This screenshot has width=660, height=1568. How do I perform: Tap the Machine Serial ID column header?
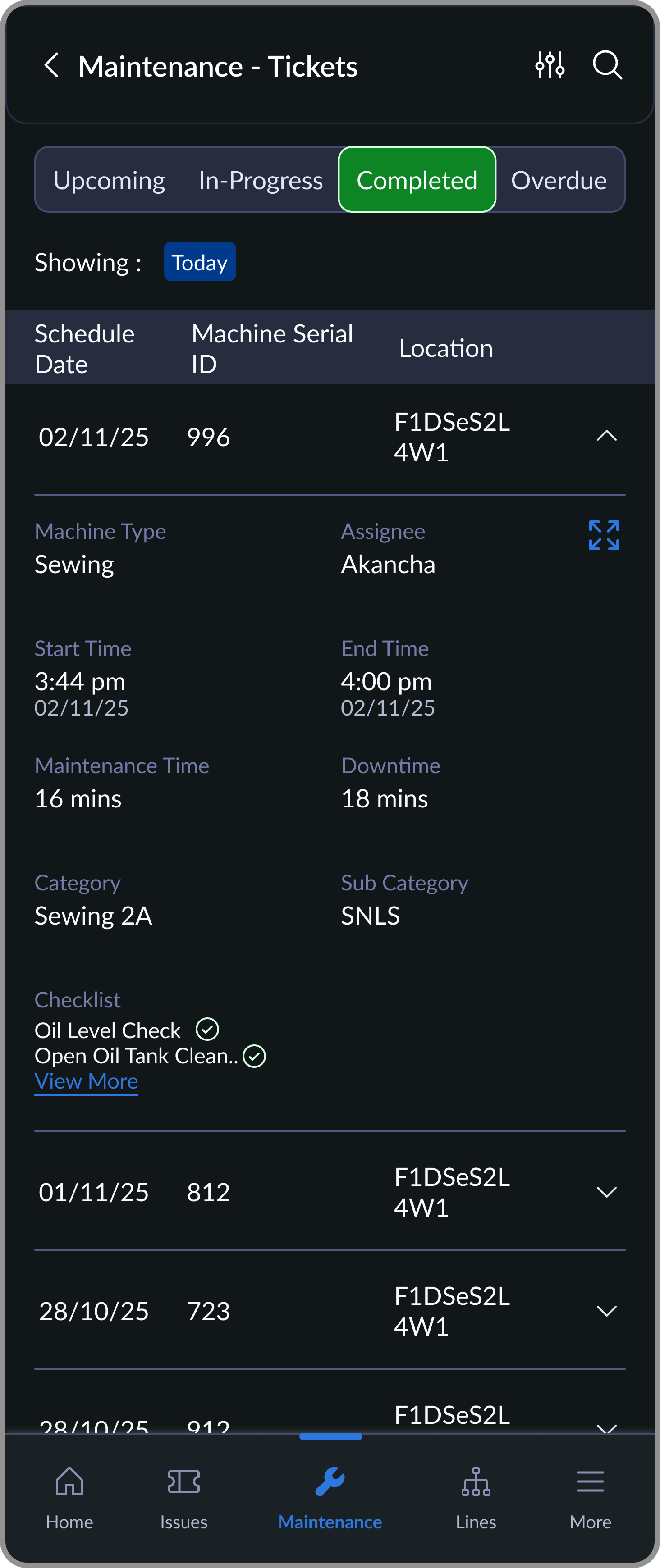pyautogui.click(x=272, y=348)
